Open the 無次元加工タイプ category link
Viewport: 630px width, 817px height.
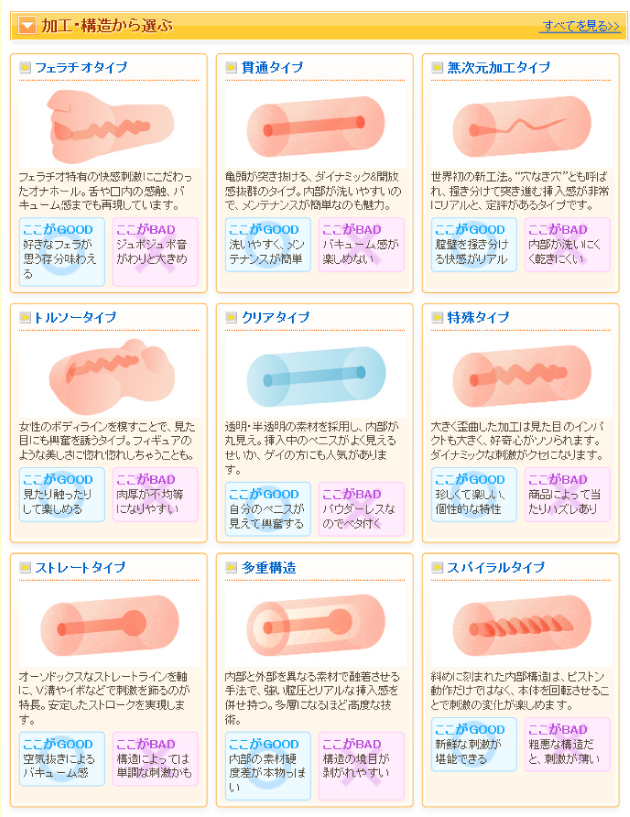coord(498,68)
